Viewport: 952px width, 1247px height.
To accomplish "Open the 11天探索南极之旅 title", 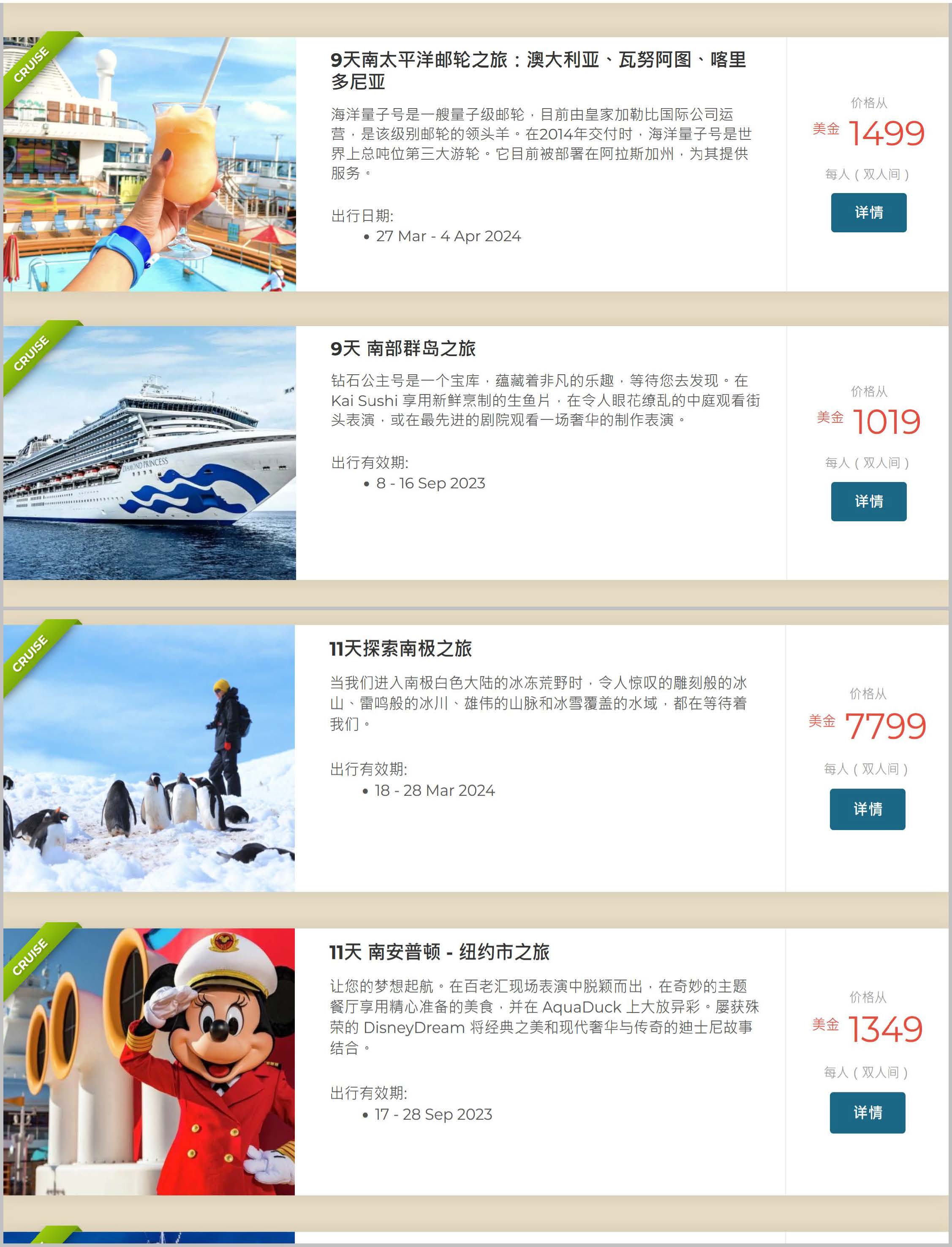I will (401, 648).
